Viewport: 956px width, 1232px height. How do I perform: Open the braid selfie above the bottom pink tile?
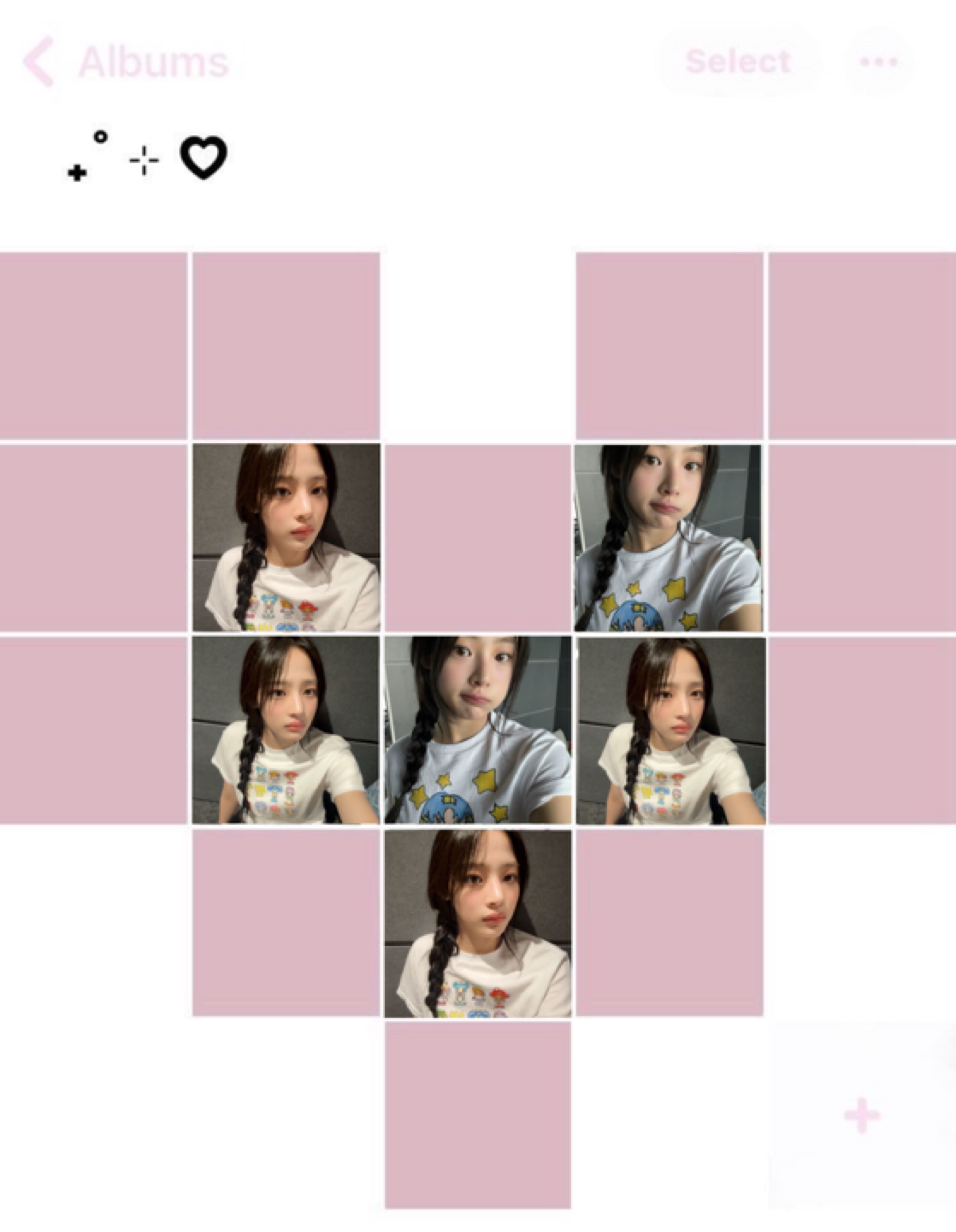[478, 924]
